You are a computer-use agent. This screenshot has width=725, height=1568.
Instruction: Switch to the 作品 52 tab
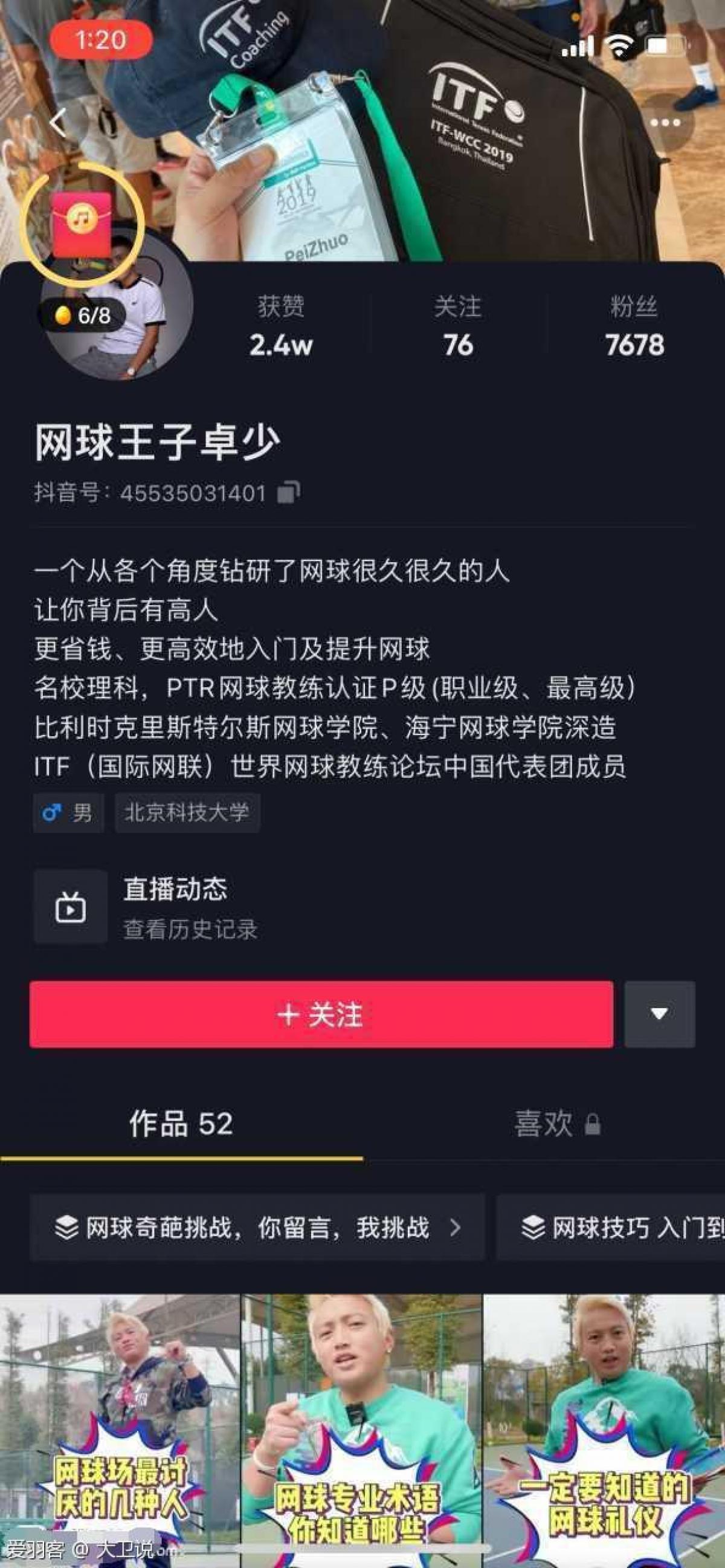[x=181, y=1124]
